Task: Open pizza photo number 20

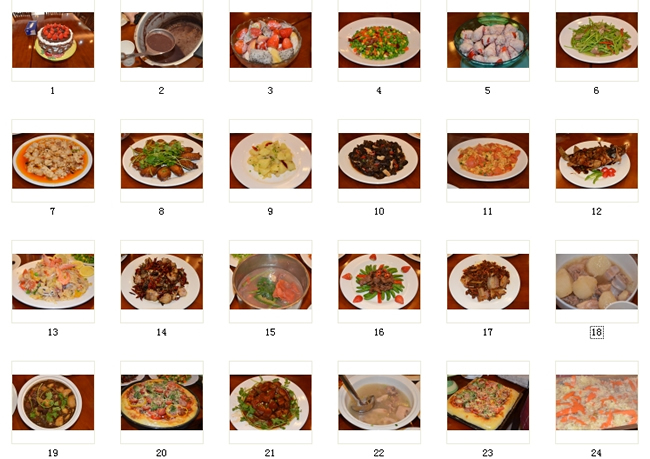Action: coord(161,402)
